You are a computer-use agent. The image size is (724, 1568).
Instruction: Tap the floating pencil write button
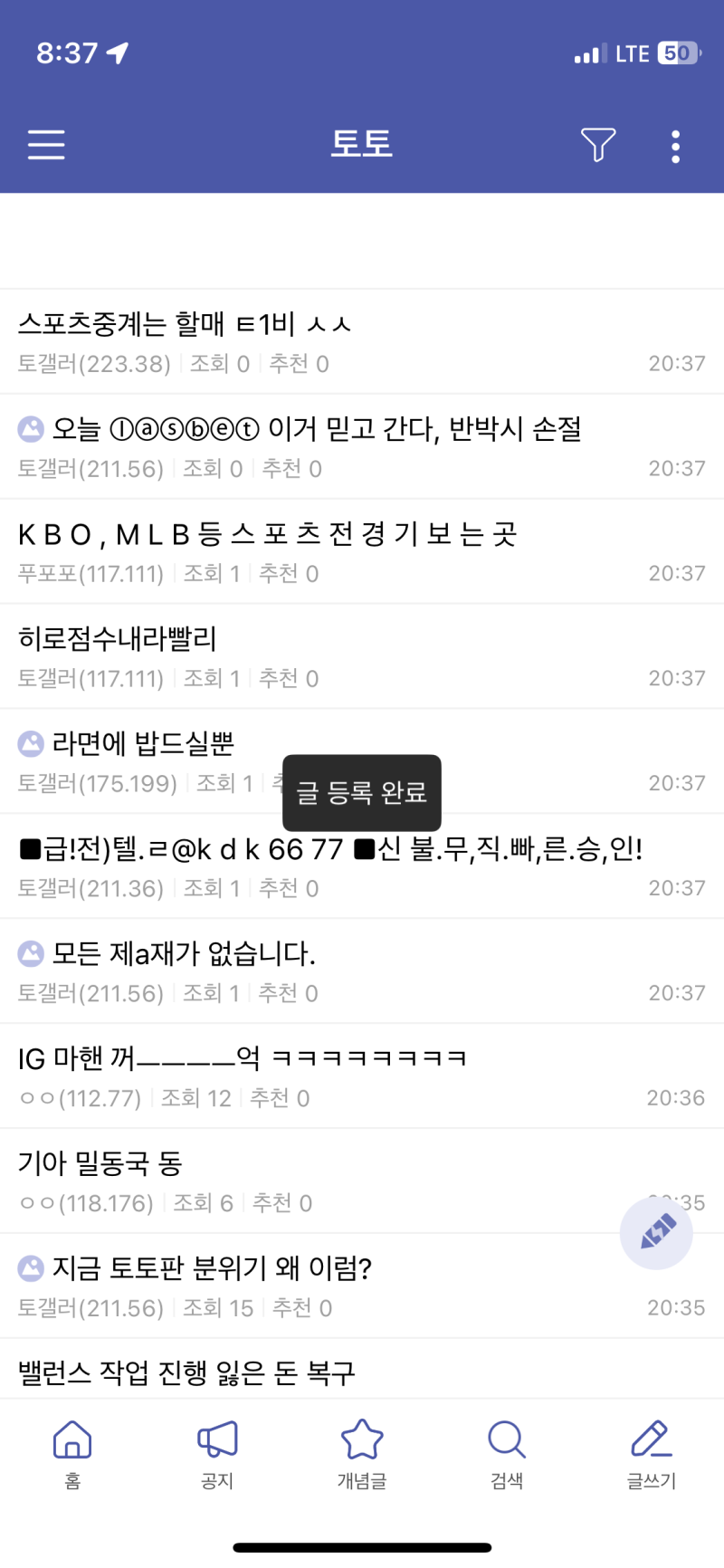[x=656, y=1233]
